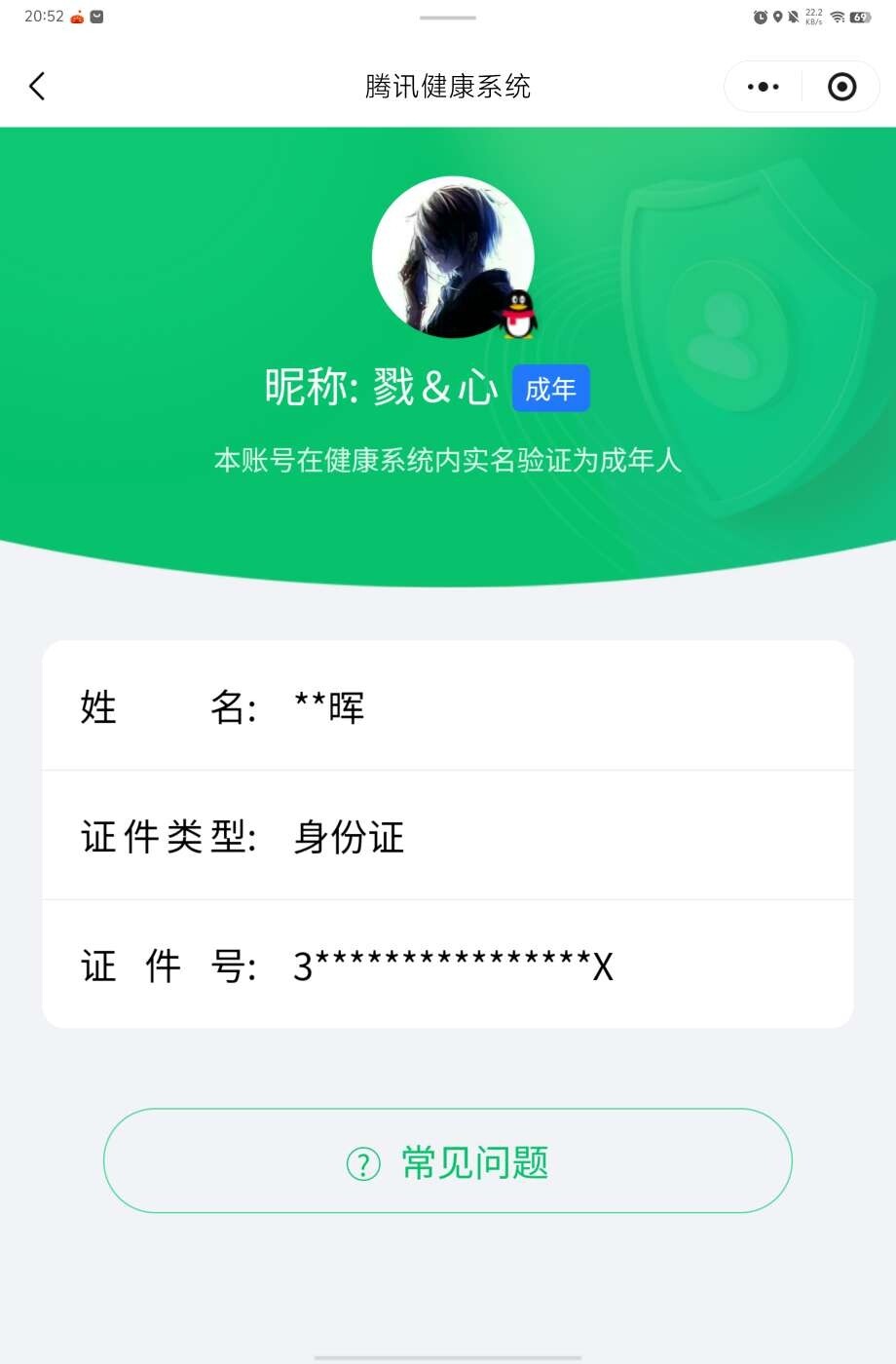Click the circular close capsule button
Viewport: 896px width, 1364px height.
[841, 86]
